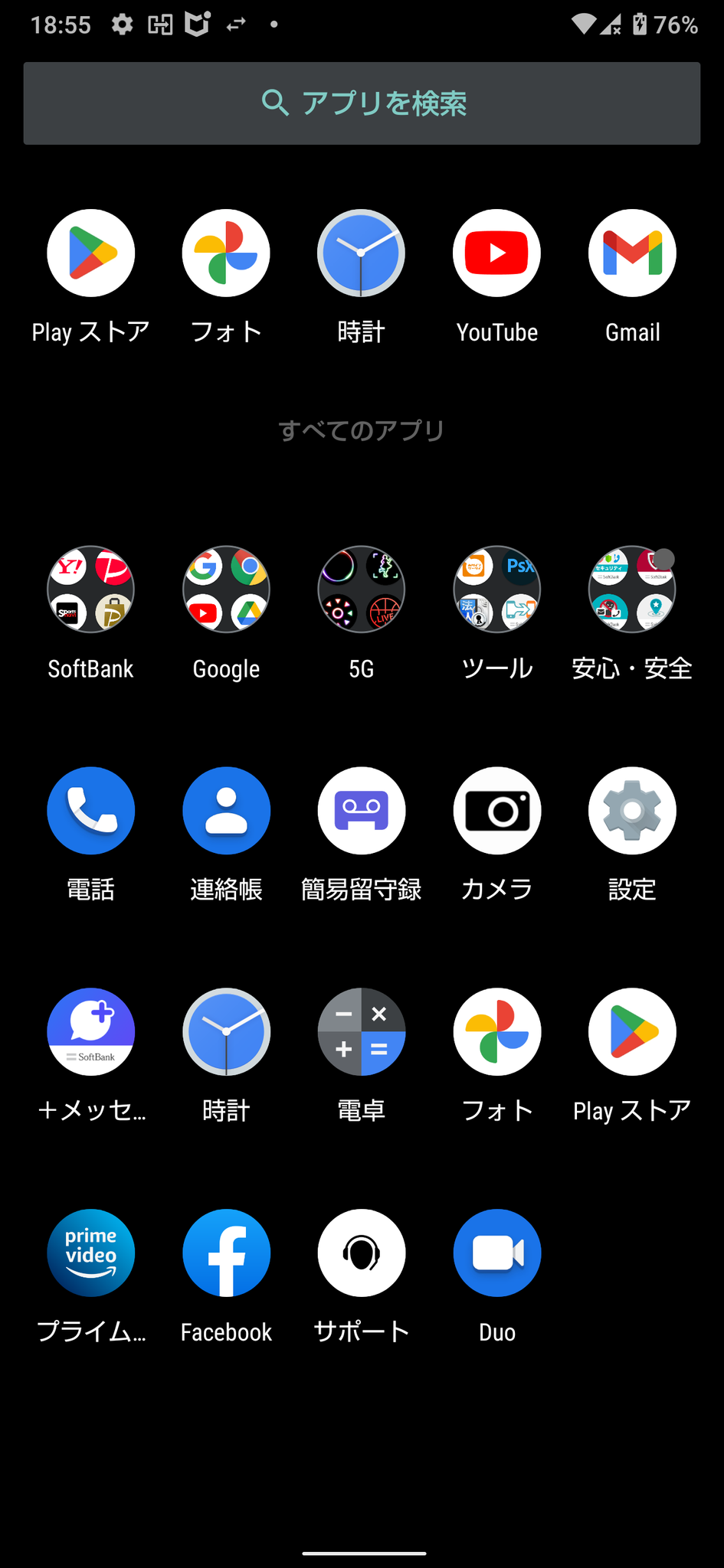
Task: Launch the 電話 phone app
Action: point(90,811)
